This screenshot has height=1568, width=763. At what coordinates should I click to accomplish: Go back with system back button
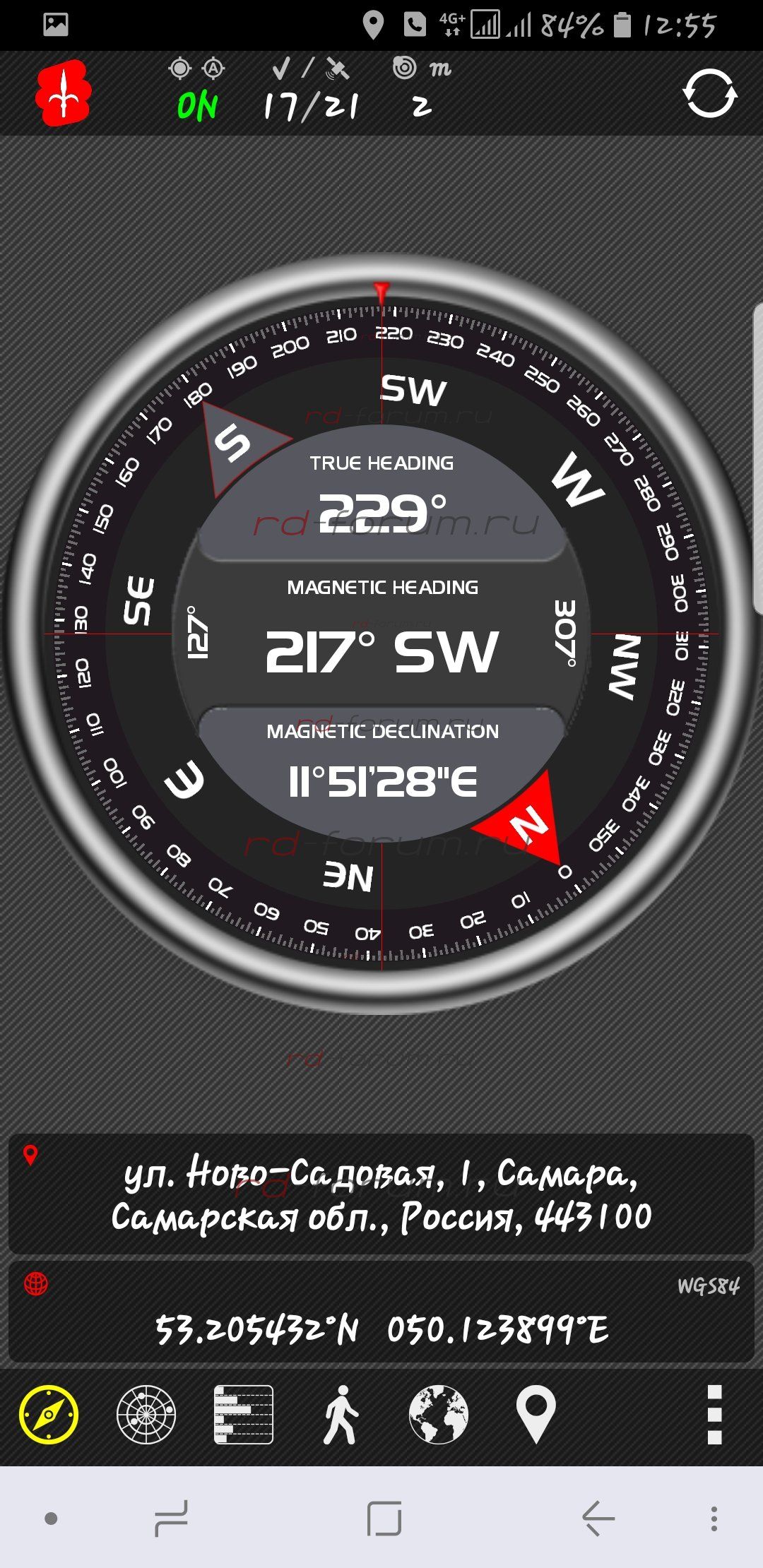598,1517
